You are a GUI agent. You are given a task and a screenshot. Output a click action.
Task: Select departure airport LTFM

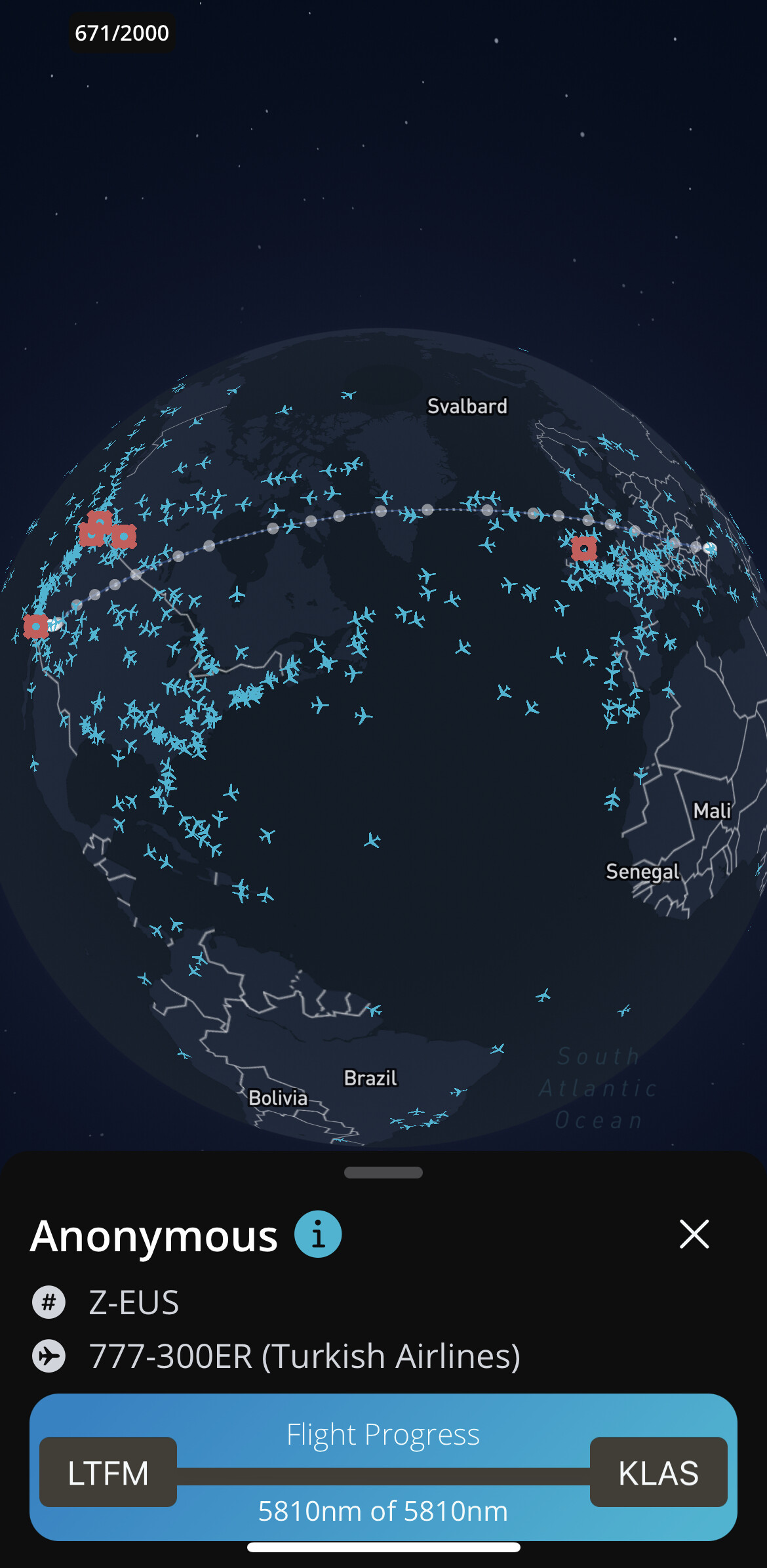pos(108,1472)
